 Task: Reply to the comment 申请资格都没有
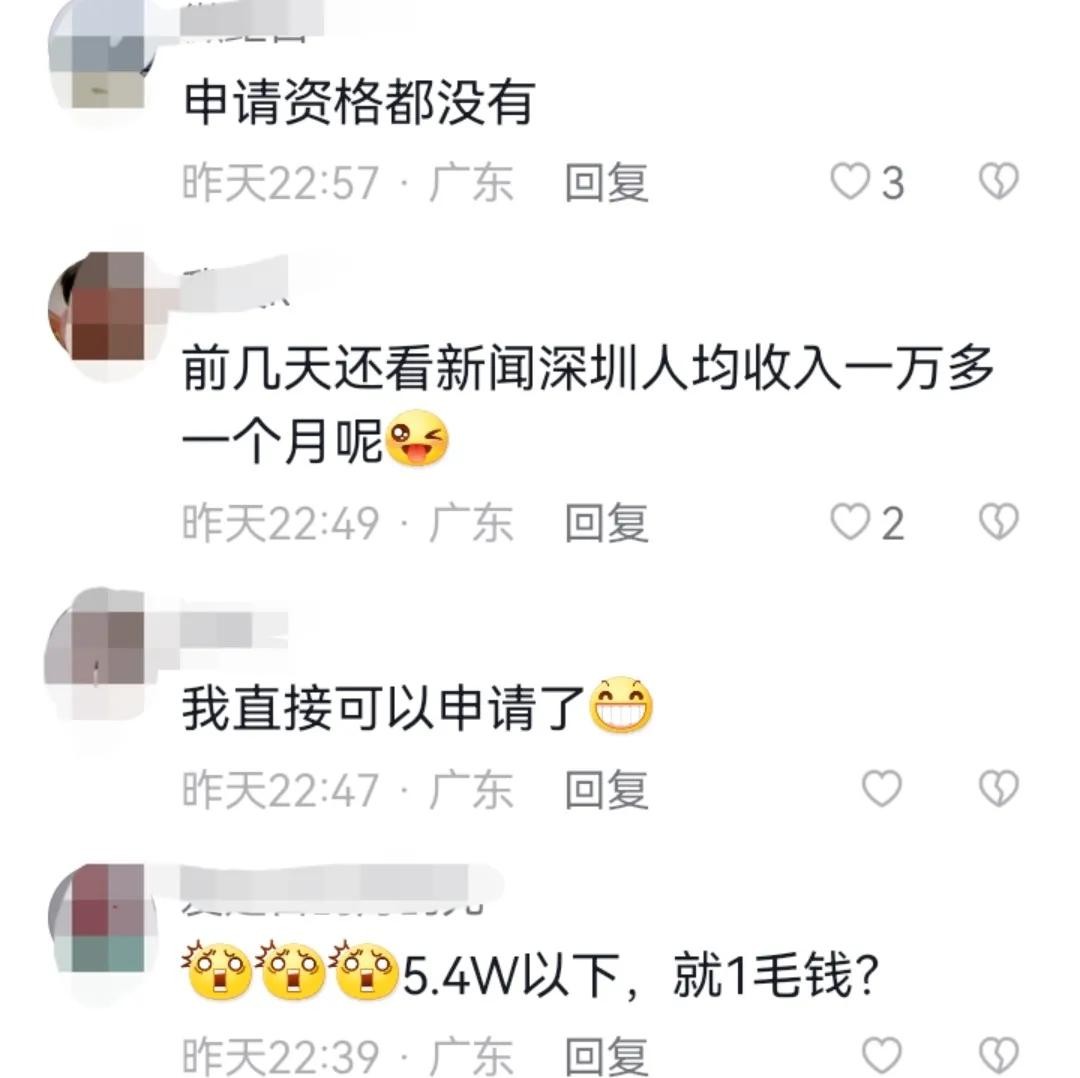click(x=606, y=183)
